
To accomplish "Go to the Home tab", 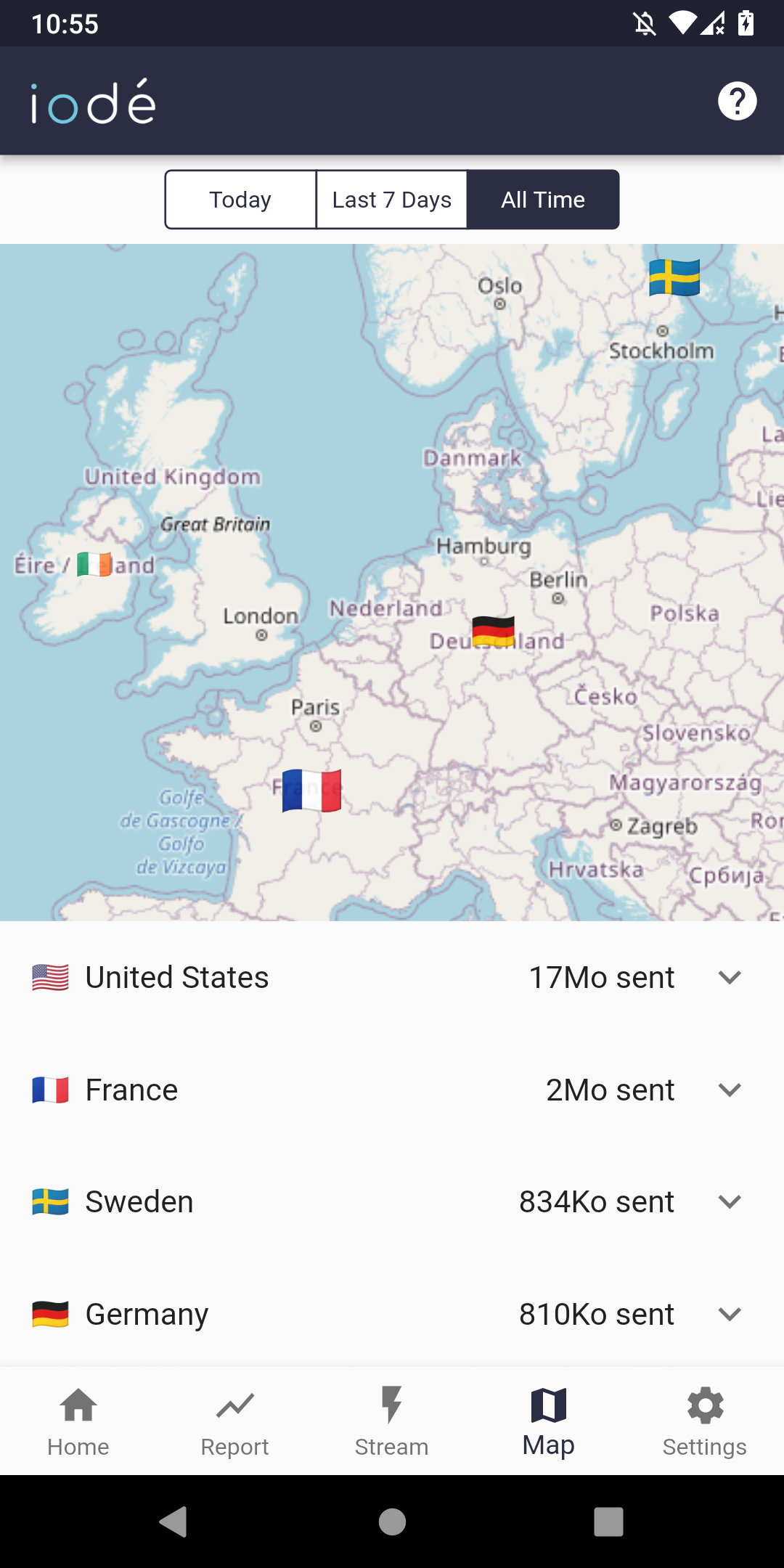I will click(78, 1421).
